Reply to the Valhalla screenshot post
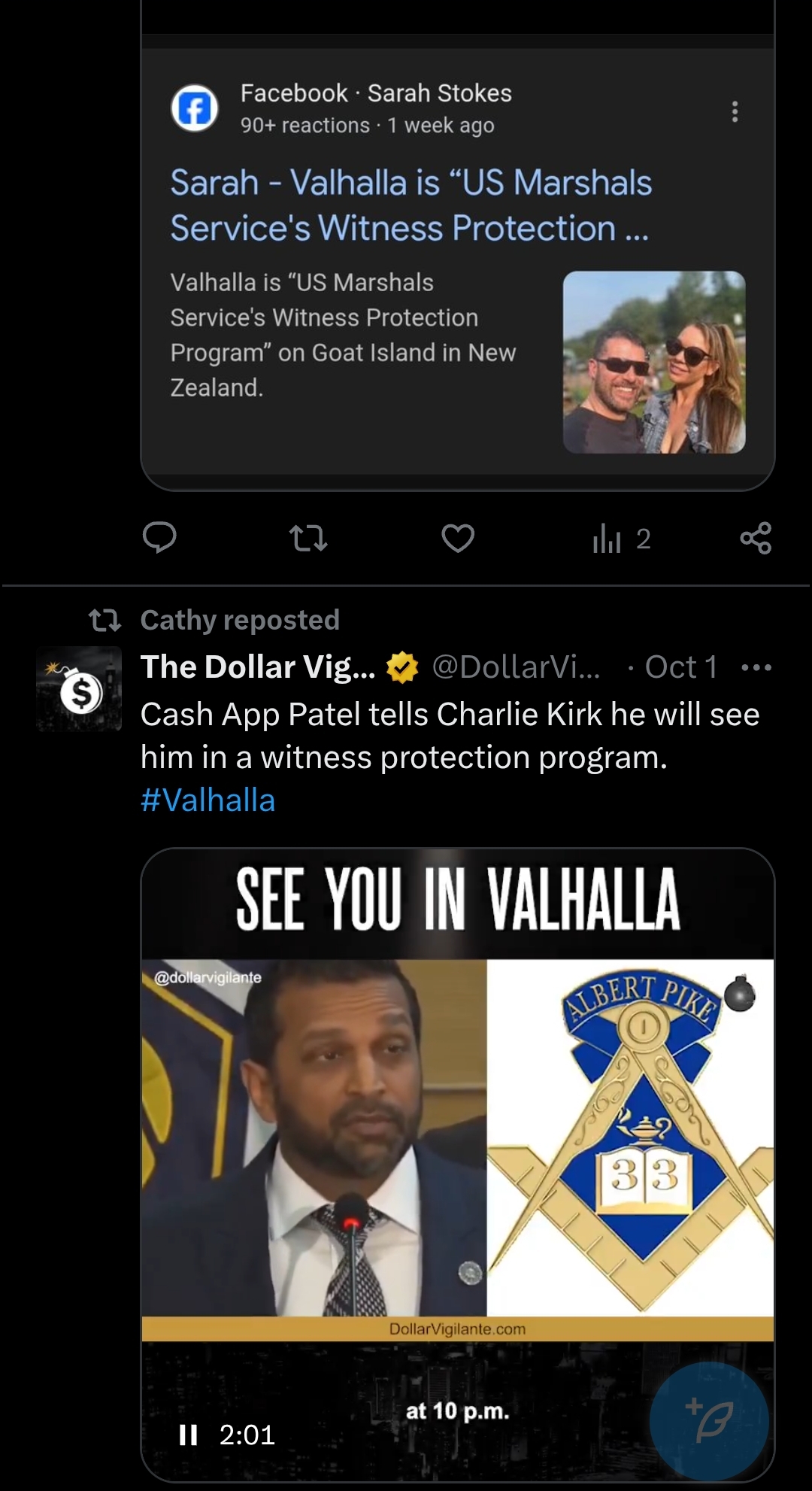 click(x=159, y=538)
